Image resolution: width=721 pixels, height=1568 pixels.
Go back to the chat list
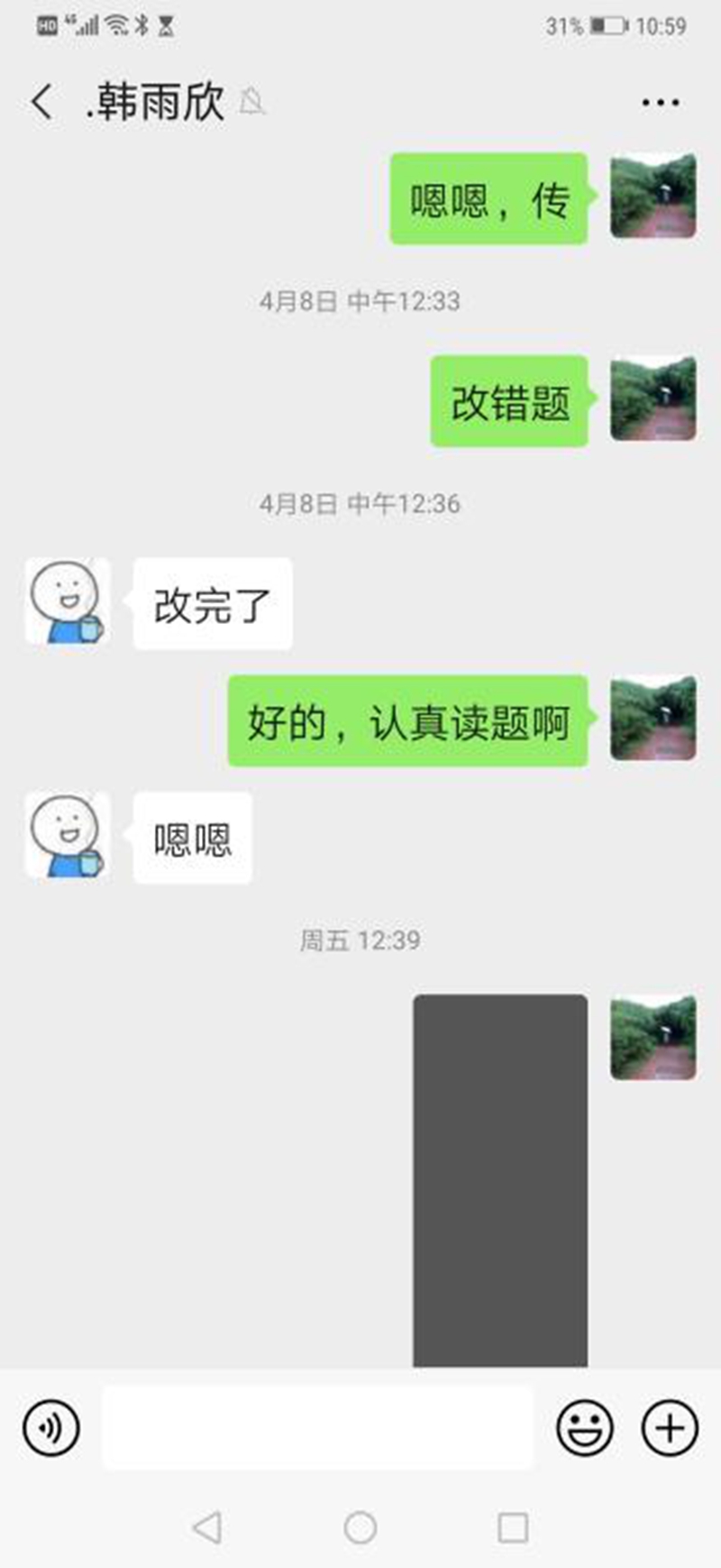pyautogui.click(x=41, y=102)
